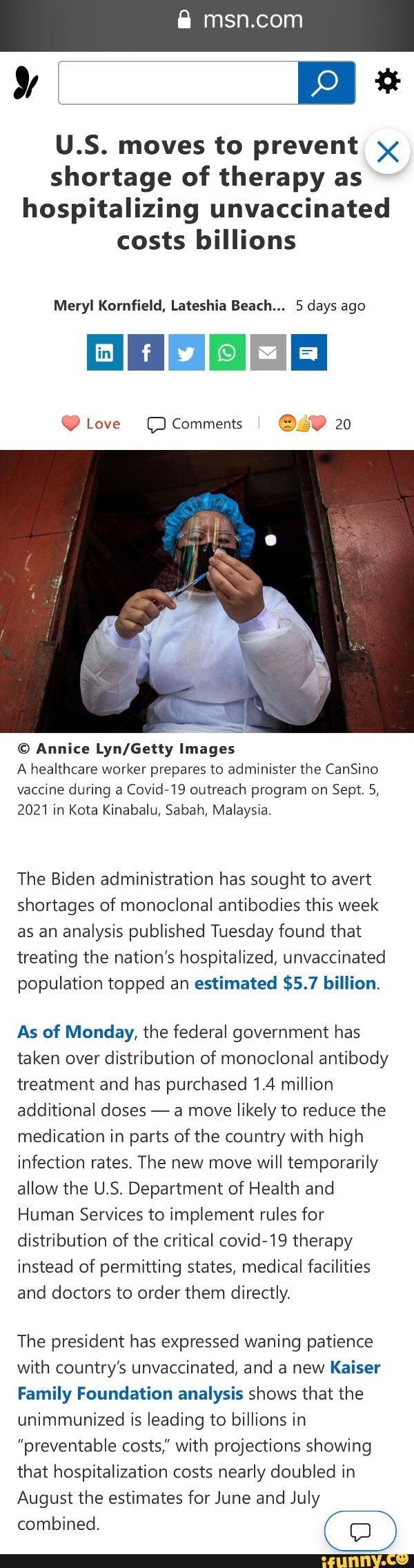
Task: Focus the search text field
Action: point(178,83)
